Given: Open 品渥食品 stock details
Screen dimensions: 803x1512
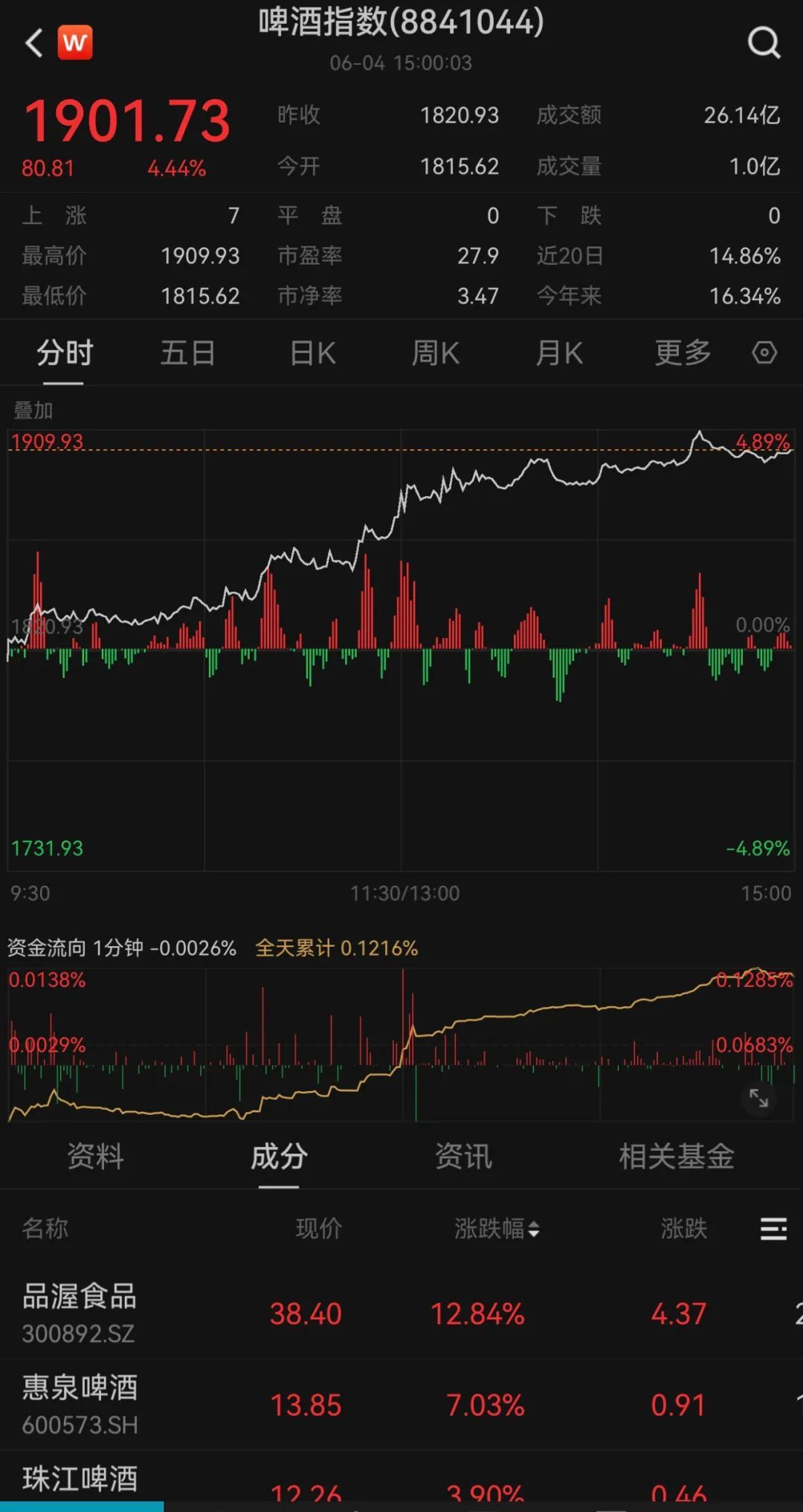Looking at the screenshot, I should [x=401, y=1313].
